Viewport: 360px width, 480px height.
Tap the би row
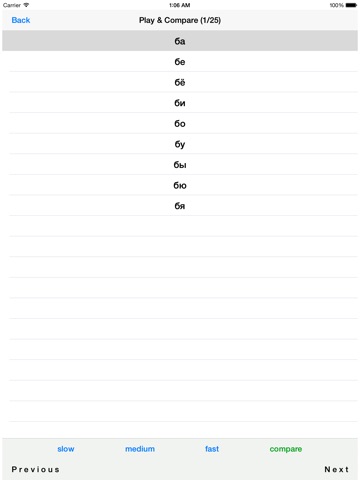(x=180, y=103)
